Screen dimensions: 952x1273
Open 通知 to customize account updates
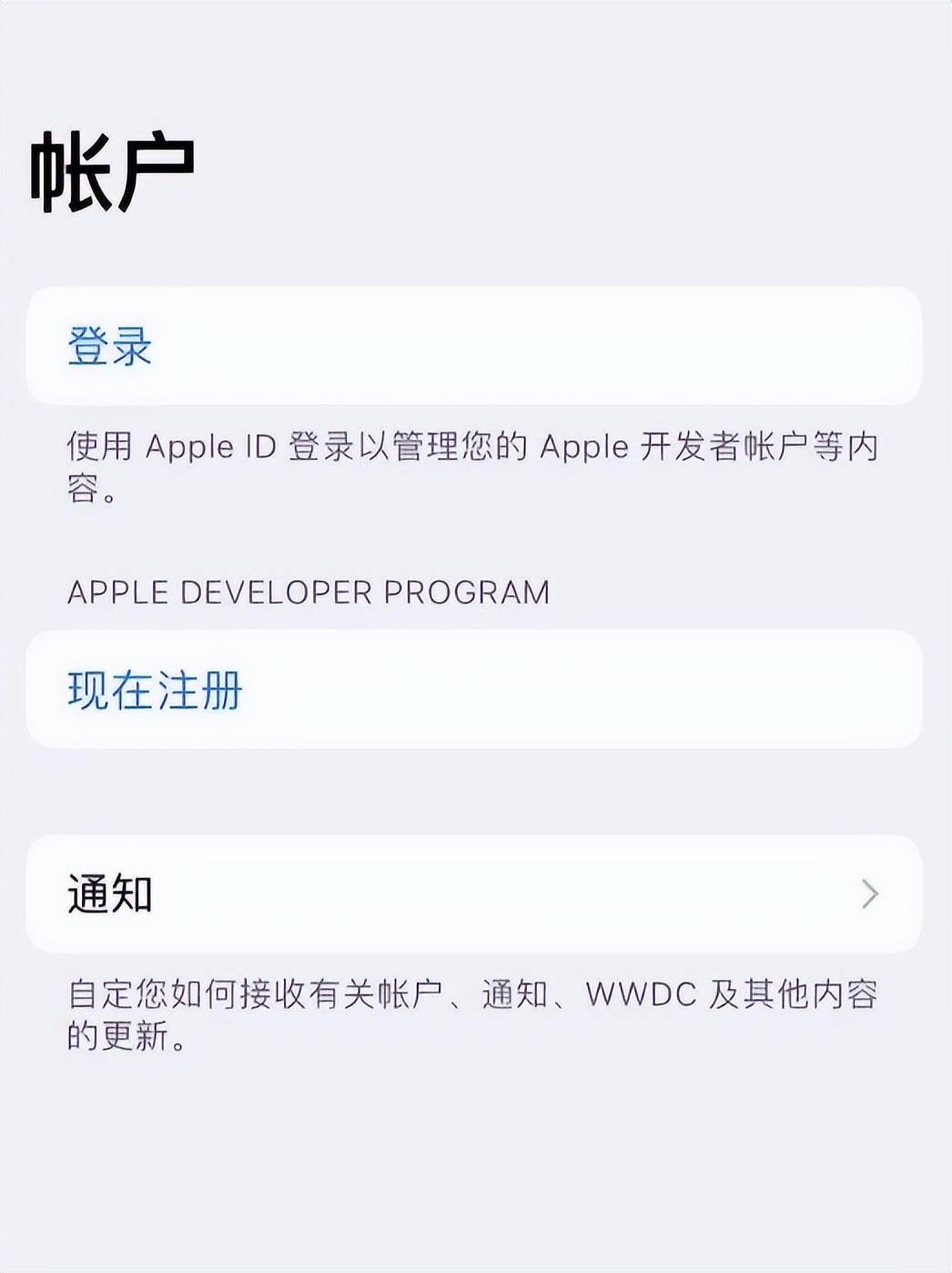109,894
